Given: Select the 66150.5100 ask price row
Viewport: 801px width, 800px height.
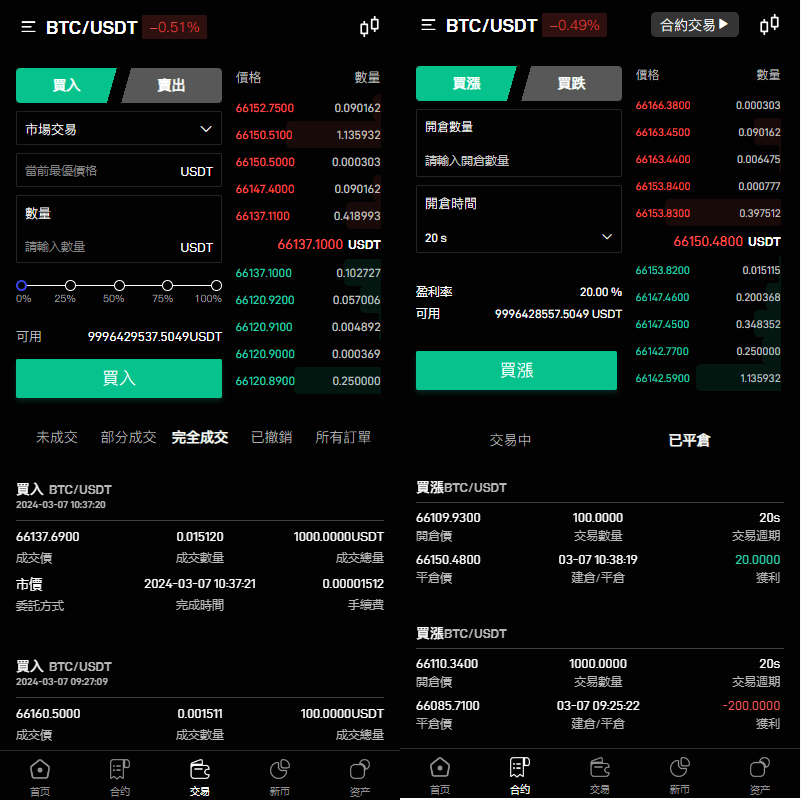Looking at the screenshot, I should point(308,135).
